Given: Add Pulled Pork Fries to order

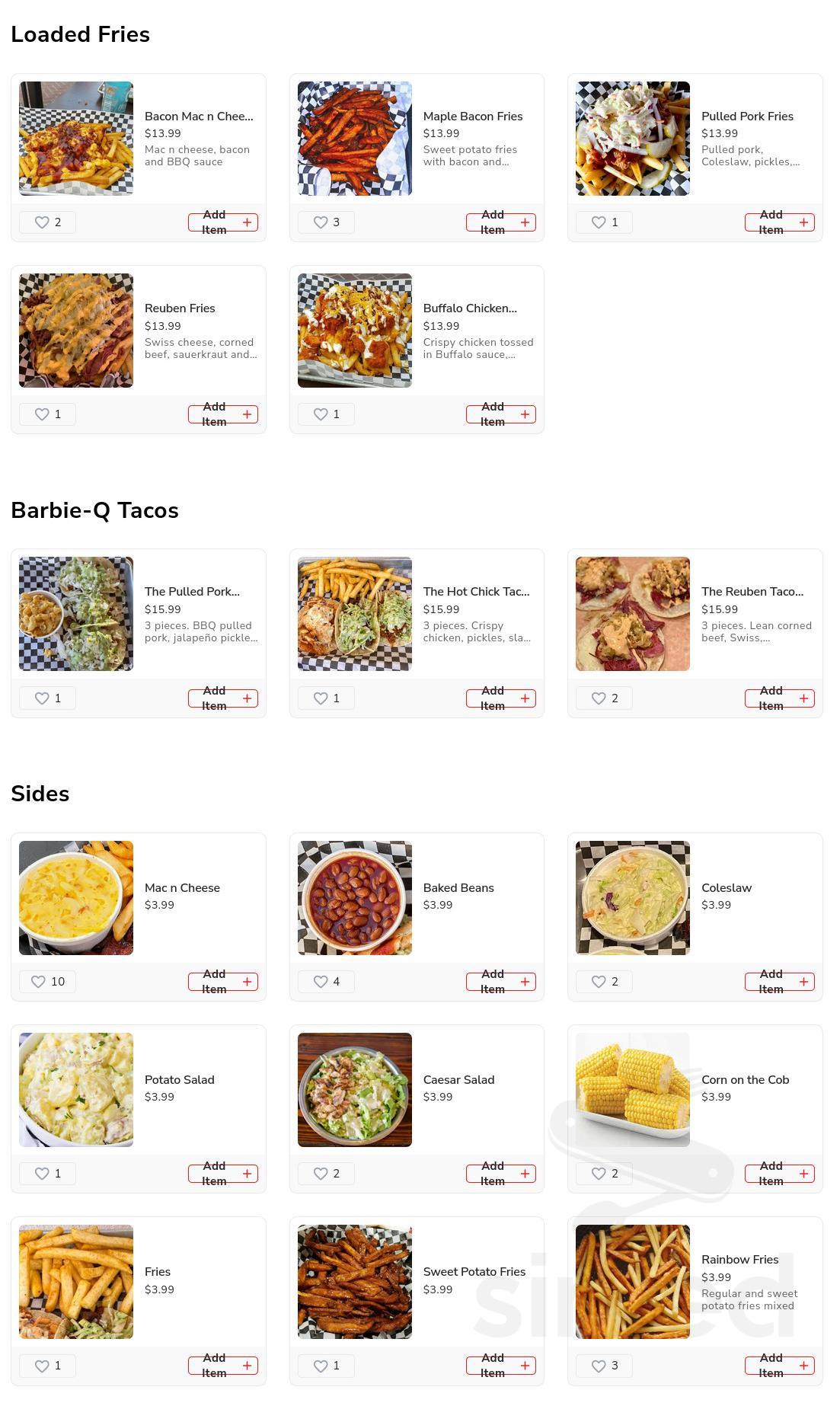Looking at the screenshot, I should click(x=779, y=222).
